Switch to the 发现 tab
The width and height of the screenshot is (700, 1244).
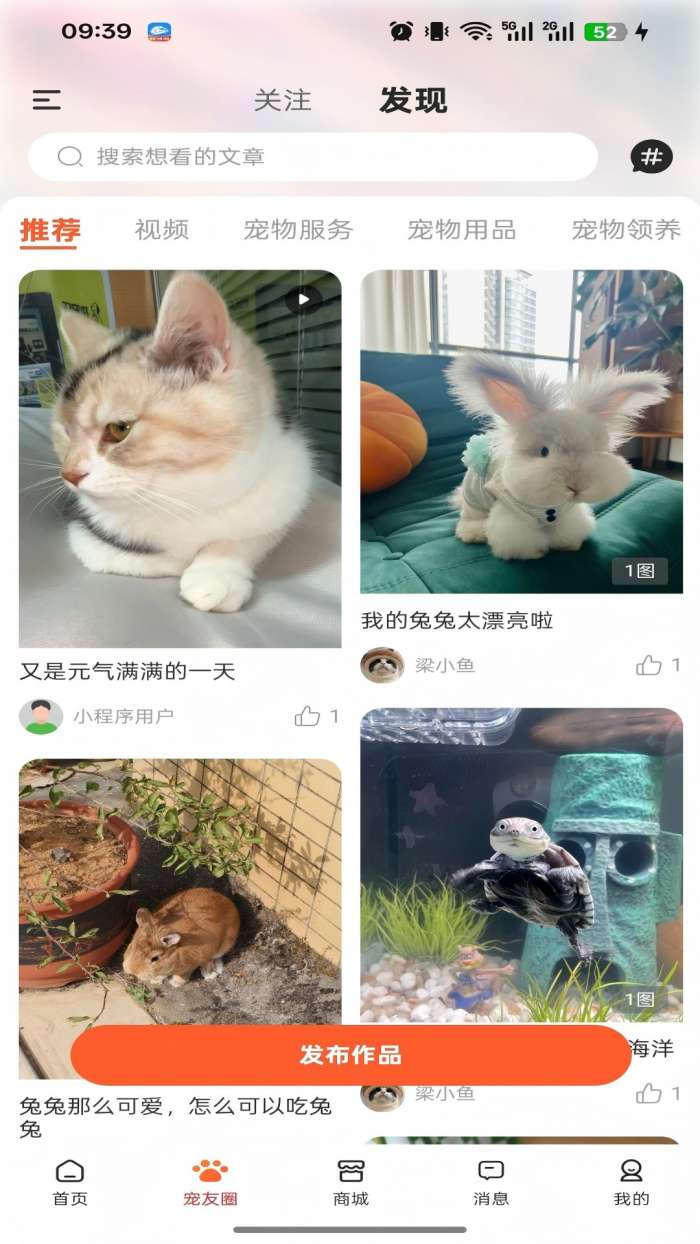413,100
